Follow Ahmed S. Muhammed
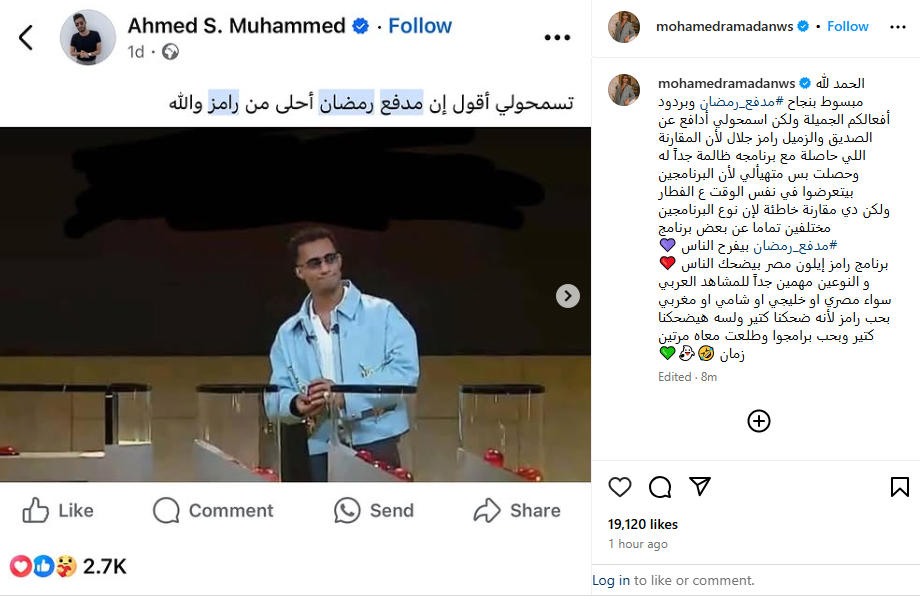This screenshot has width=920, height=596. (419, 26)
